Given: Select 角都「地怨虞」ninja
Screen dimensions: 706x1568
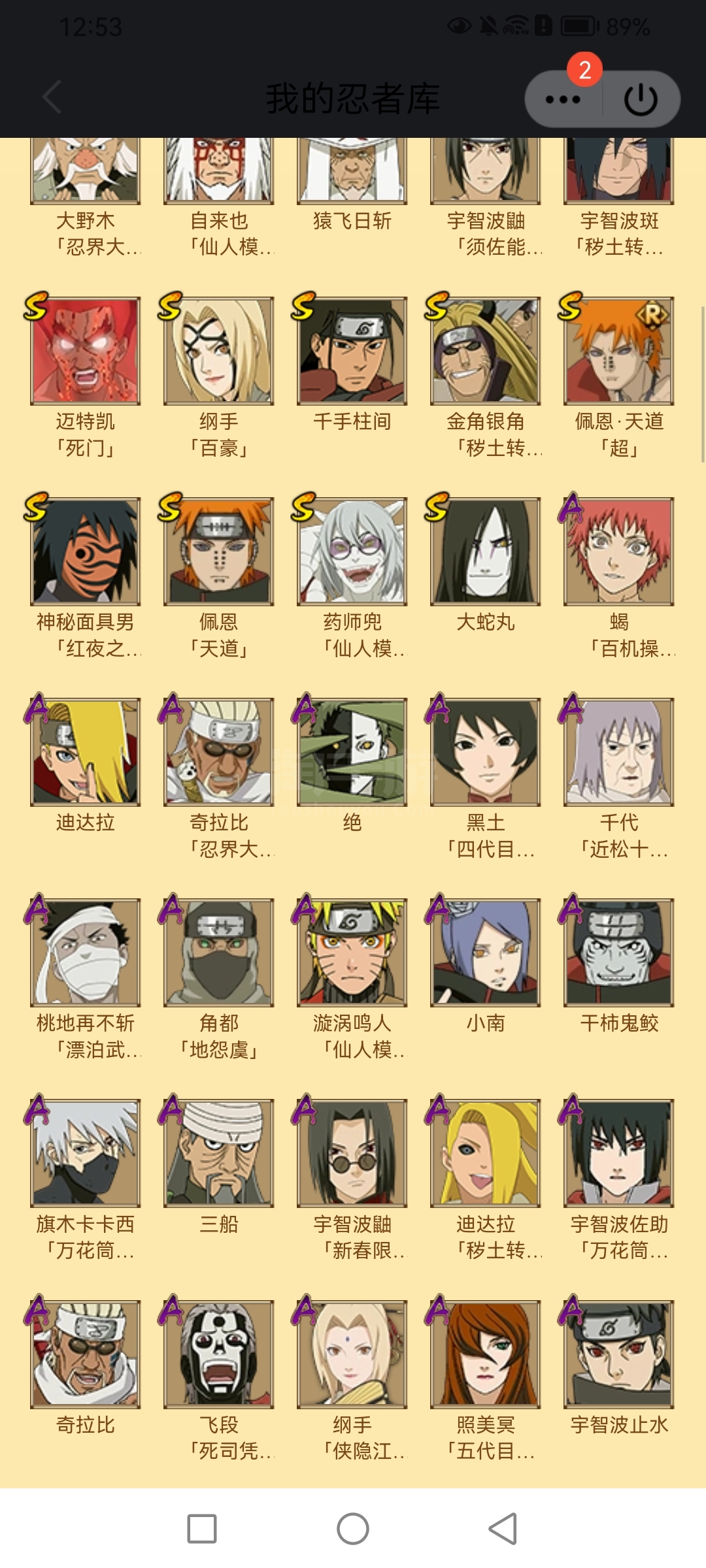Looking at the screenshot, I should 219,978.
